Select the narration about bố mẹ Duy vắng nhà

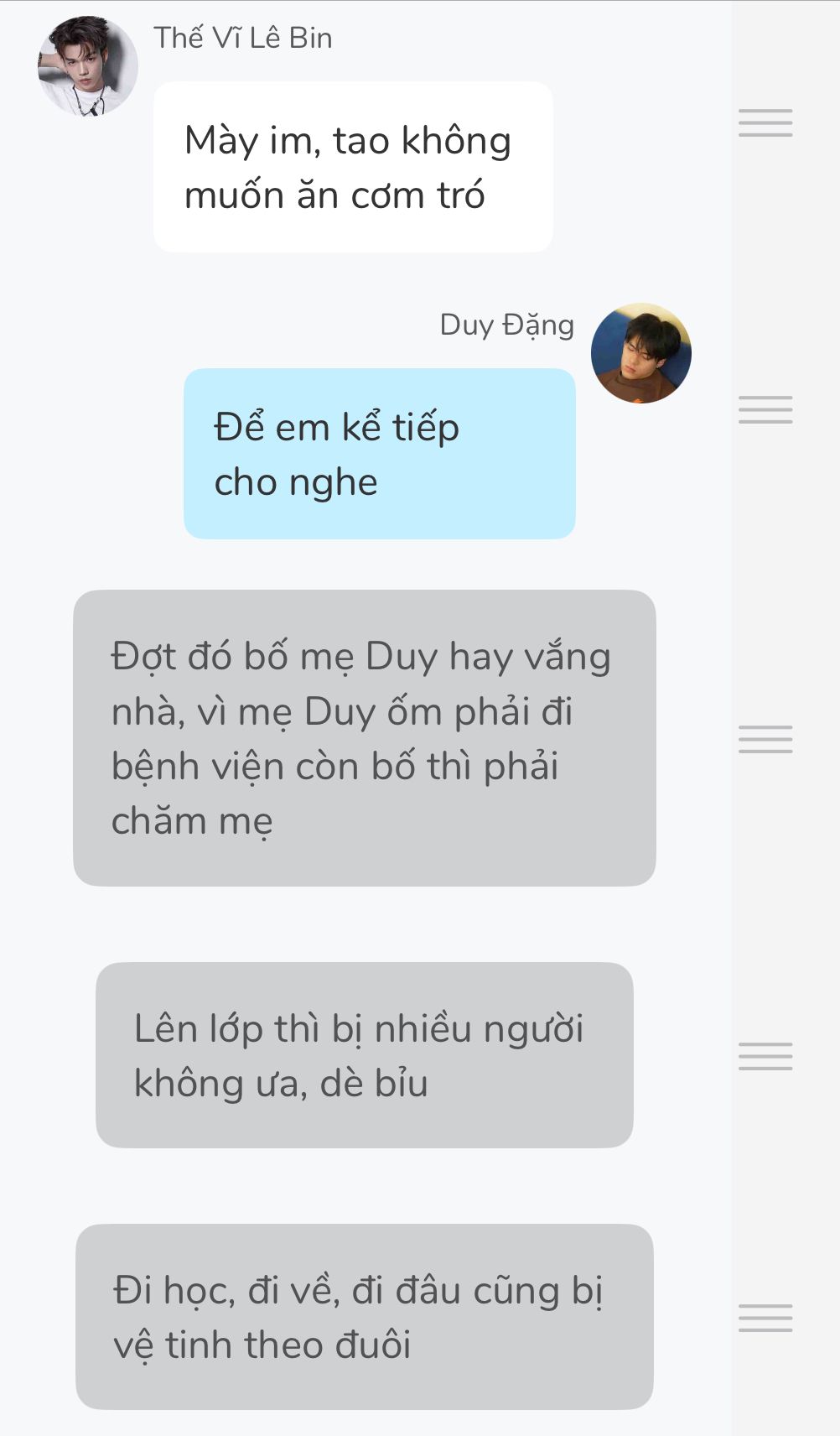coord(364,738)
